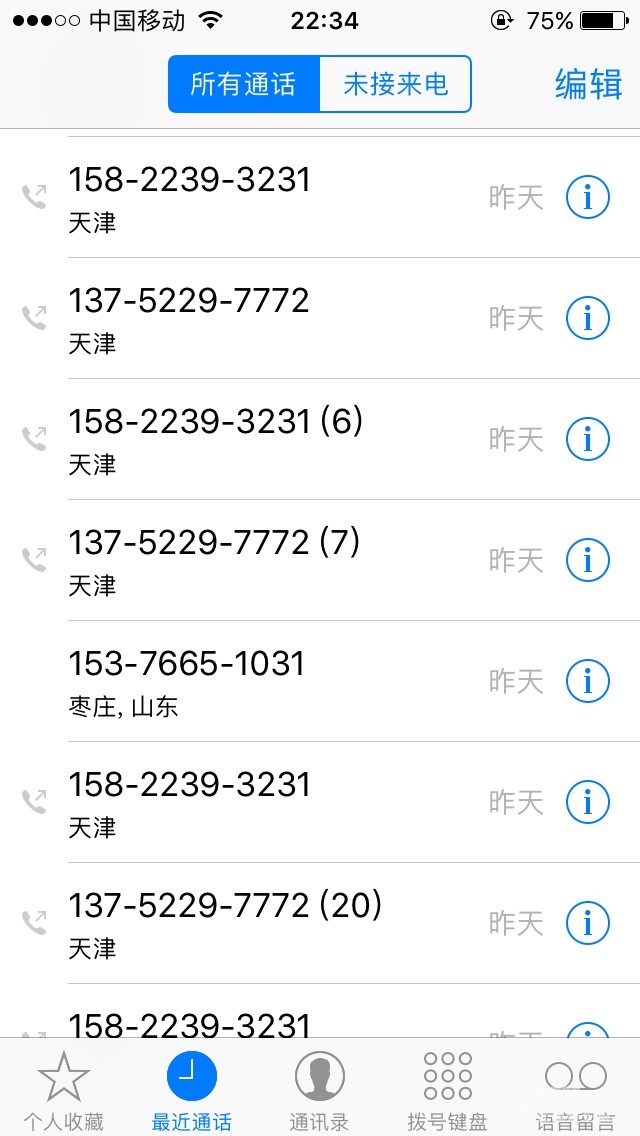
Task: Open the 语音留言 voicemail tab
Action: tap(575, 1089)
